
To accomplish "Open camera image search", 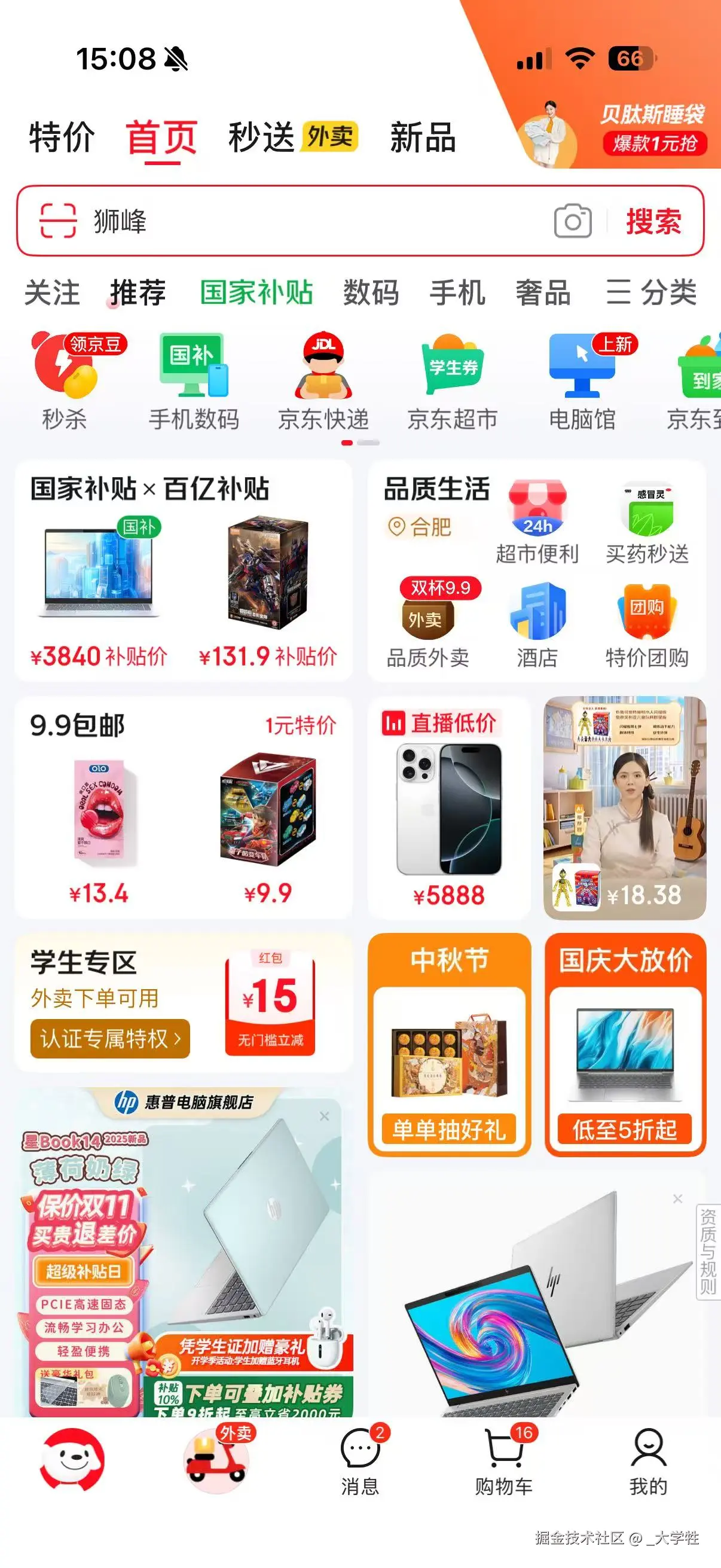I will (x=573, y=221).
